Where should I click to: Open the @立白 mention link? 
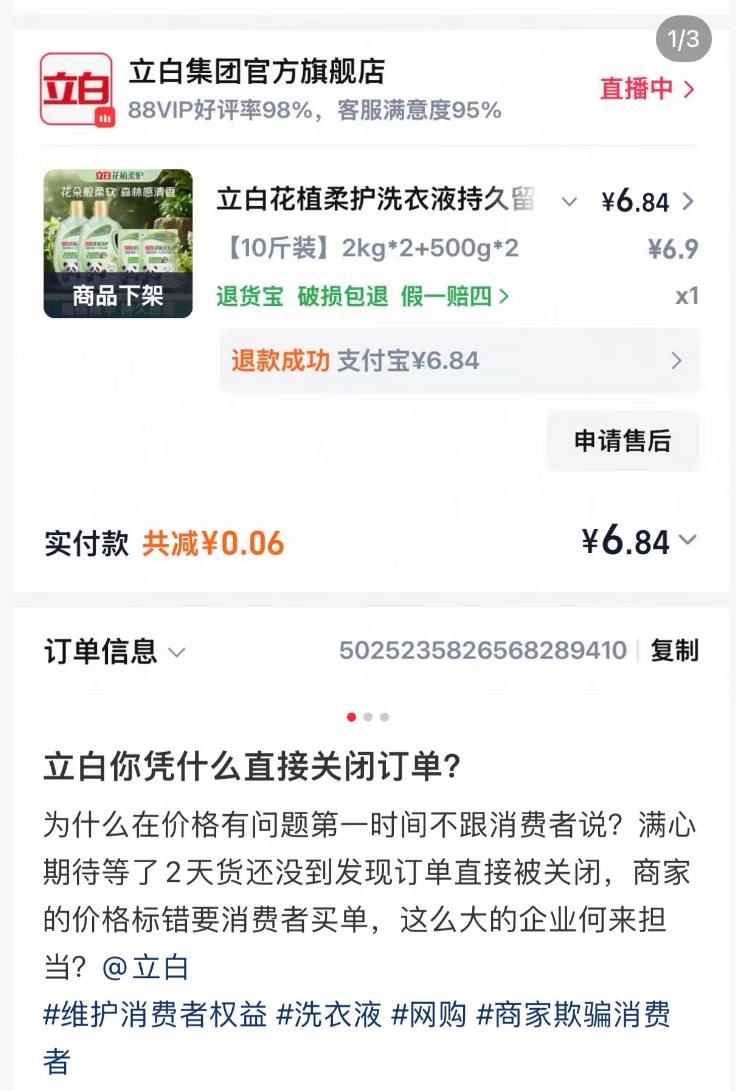tap(146, 967)
